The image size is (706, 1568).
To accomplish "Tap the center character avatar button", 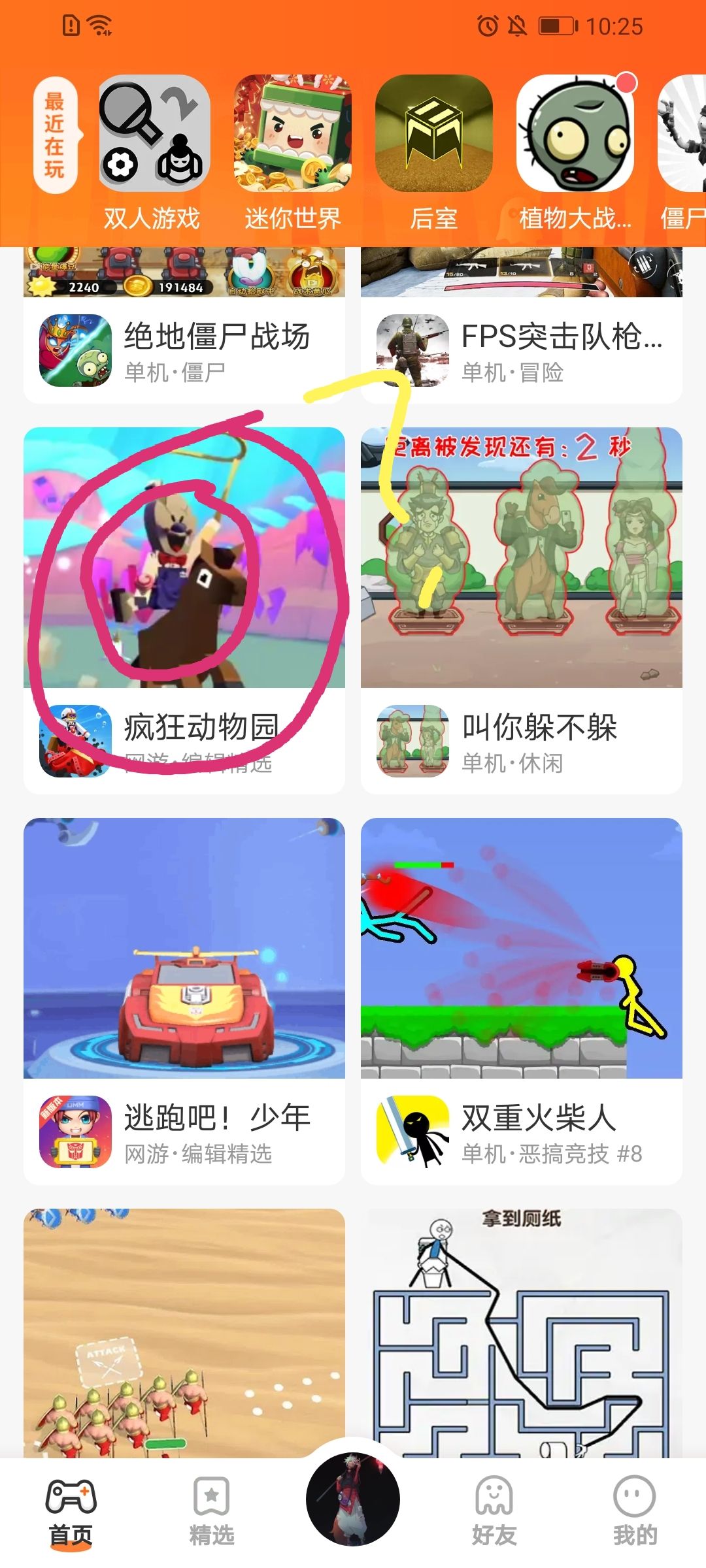I will [x=353, y=1499].
